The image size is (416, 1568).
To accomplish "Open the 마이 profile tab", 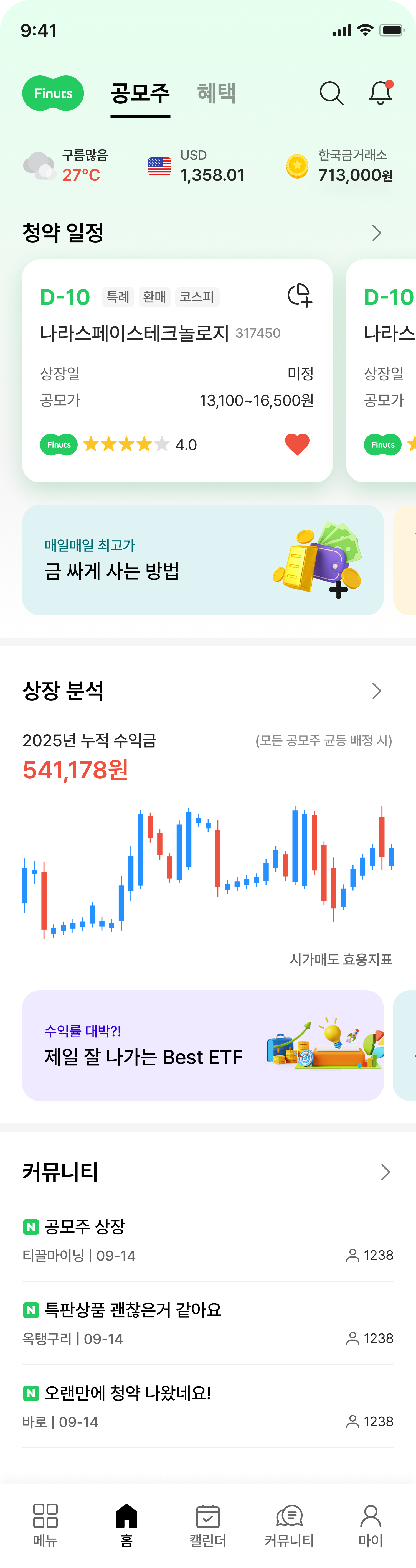I will pyautogui.click(x=370, y=1525).
